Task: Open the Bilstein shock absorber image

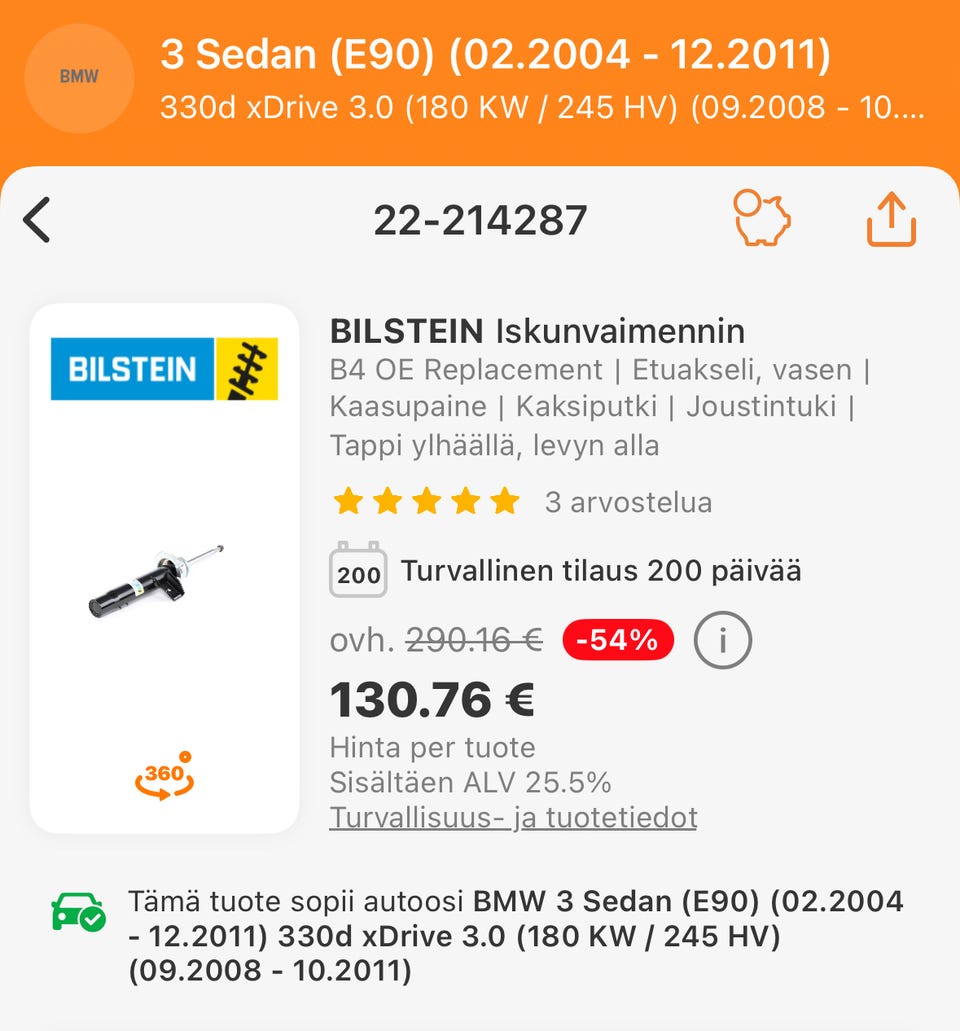Action: pyautogui.click(x=157, y=580)
